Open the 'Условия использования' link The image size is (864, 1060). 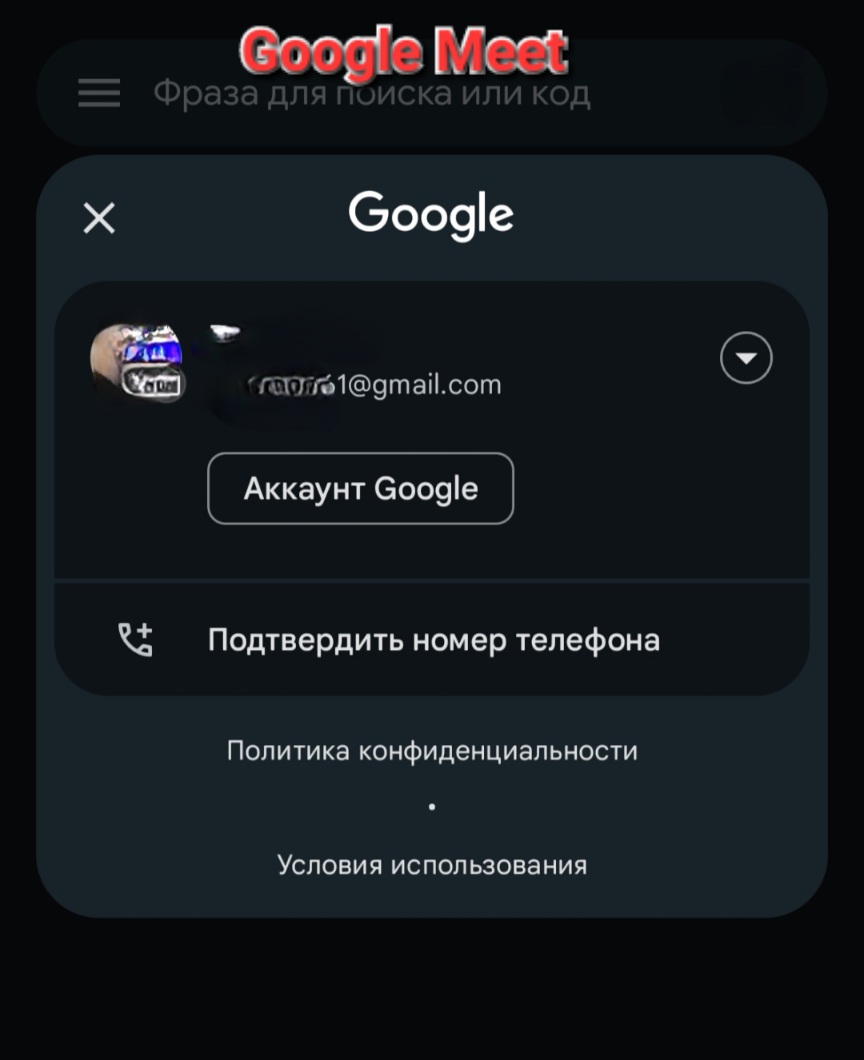pyautogui.click(x=430, y=864)
